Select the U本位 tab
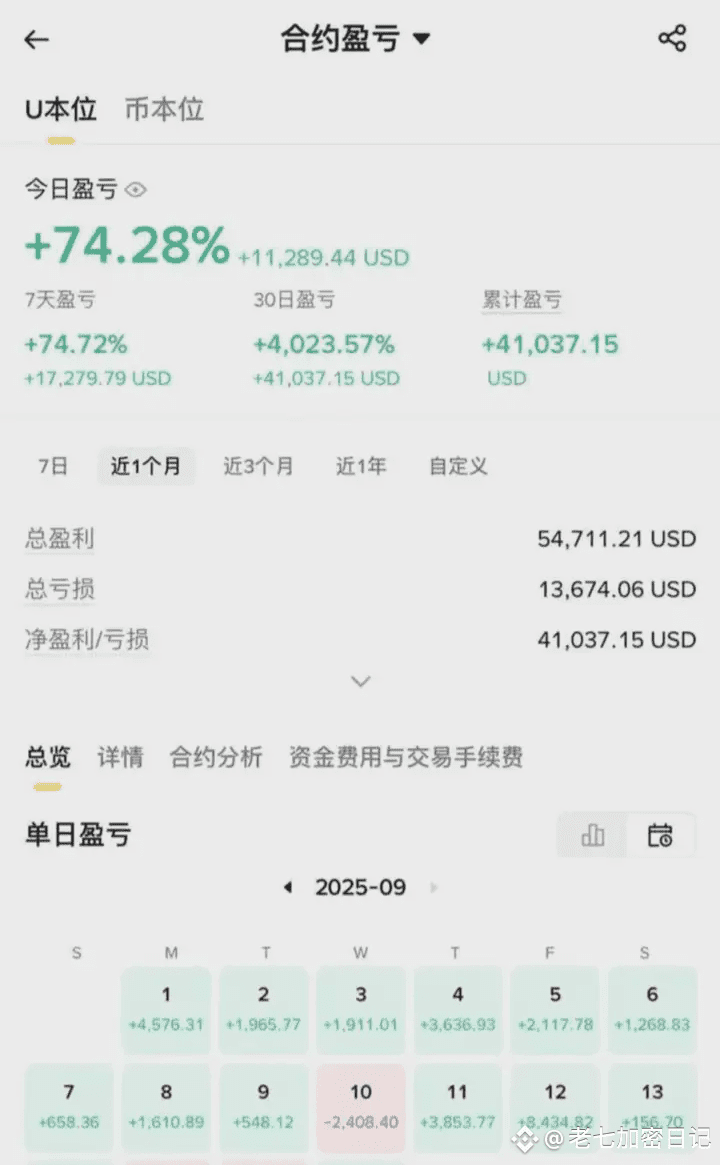 coord(61,109)
